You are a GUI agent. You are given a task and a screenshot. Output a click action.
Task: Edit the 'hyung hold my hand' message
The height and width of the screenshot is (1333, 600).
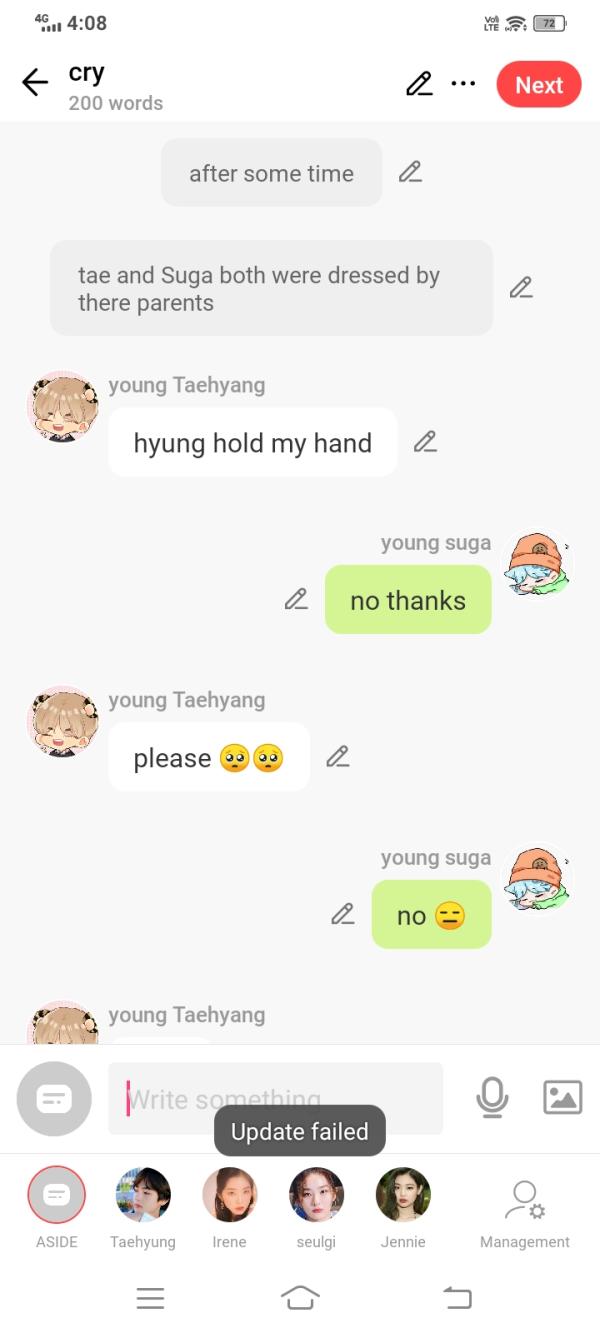(x=425, y=441)
